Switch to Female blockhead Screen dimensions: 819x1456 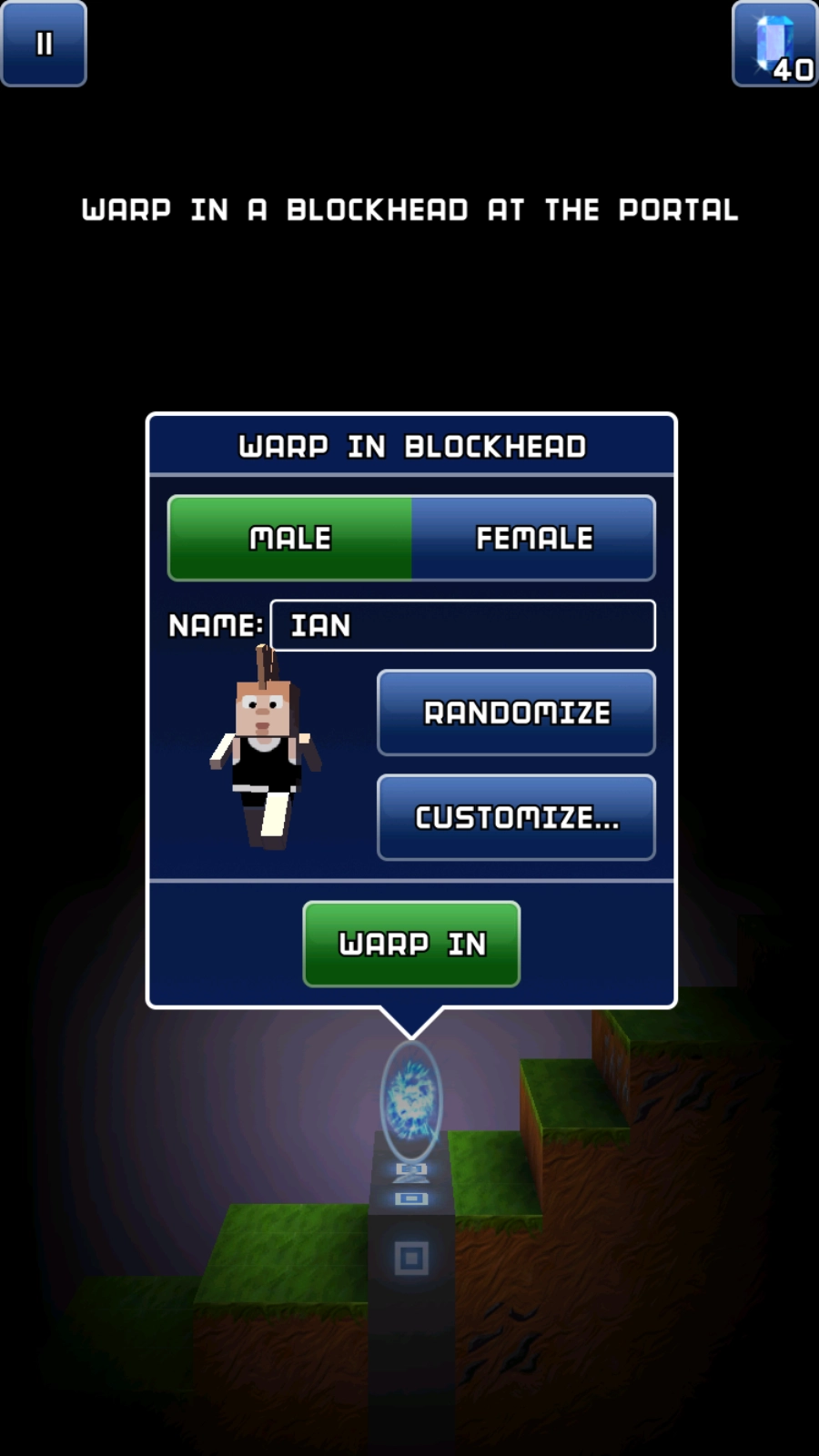coord(533,538)
